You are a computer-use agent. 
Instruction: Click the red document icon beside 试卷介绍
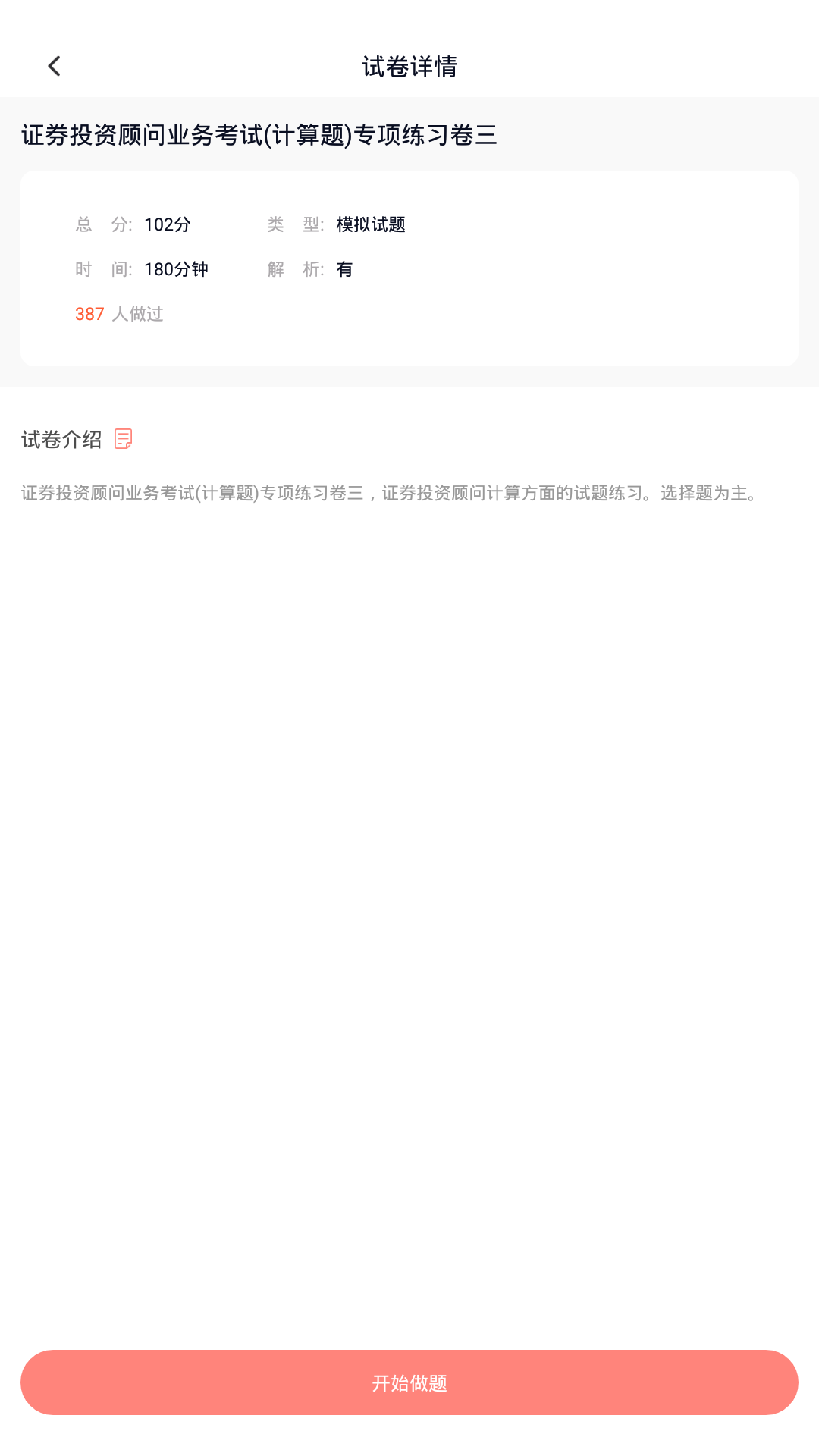pos(124,438)
